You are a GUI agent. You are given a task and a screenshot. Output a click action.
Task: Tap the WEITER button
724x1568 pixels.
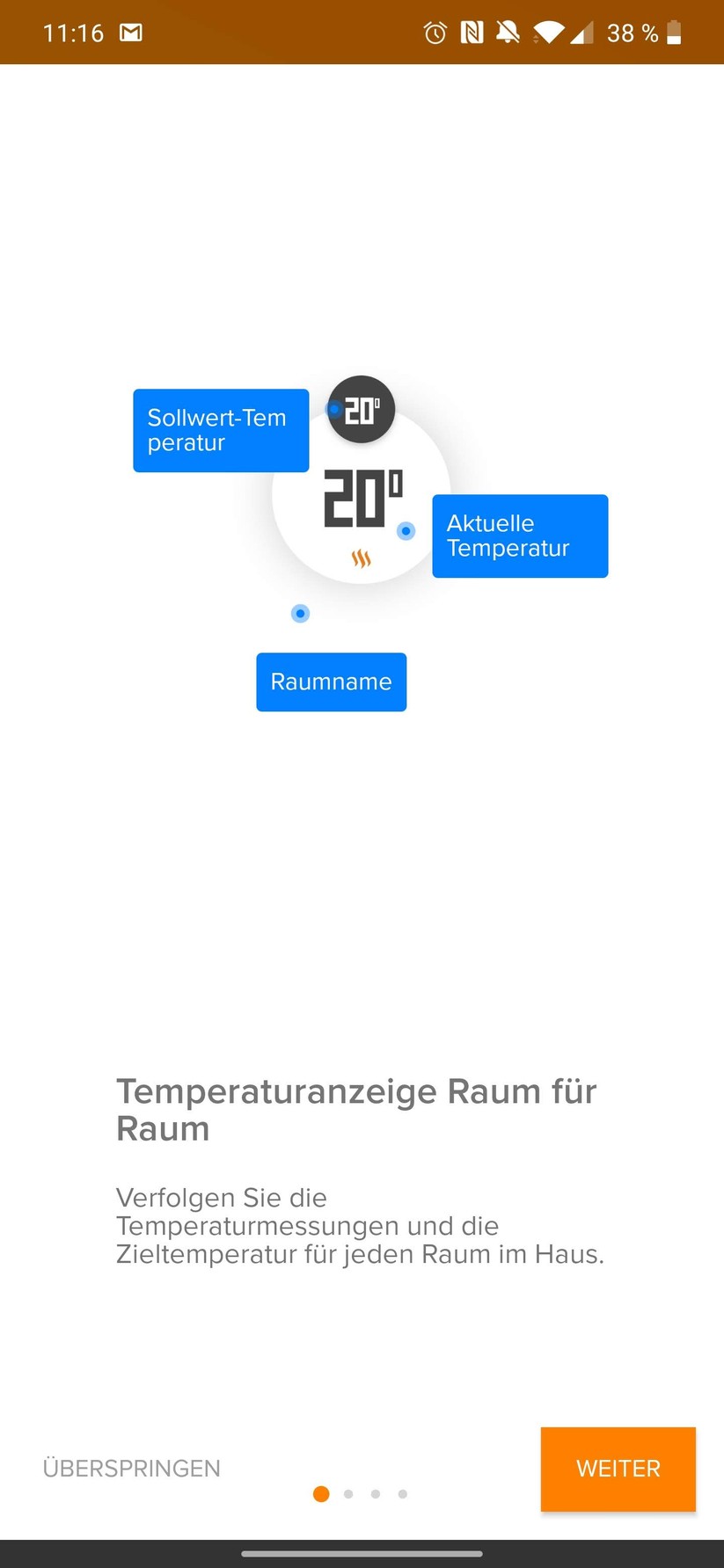pyautogui.click(x=618, y=1468)
